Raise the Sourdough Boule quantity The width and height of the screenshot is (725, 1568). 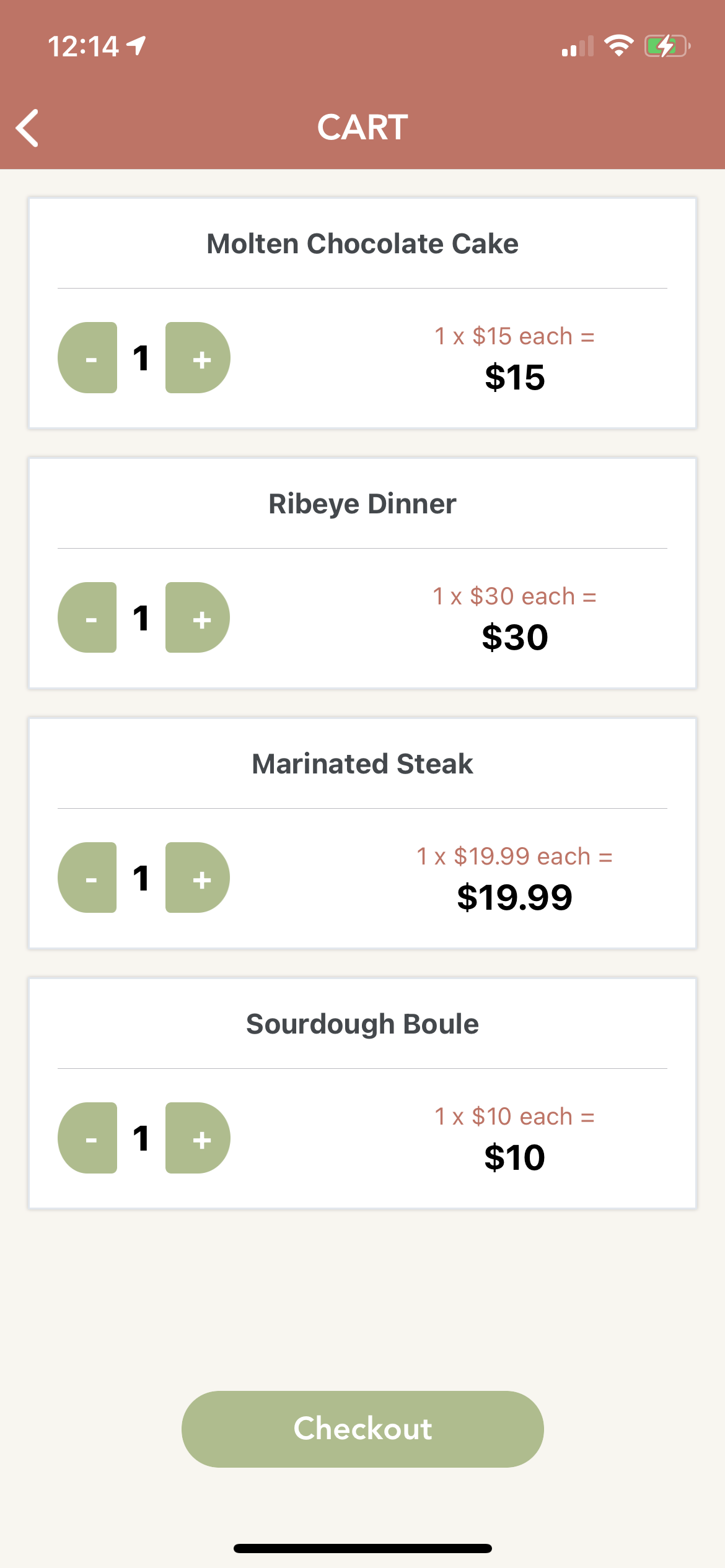[198, 1138]
